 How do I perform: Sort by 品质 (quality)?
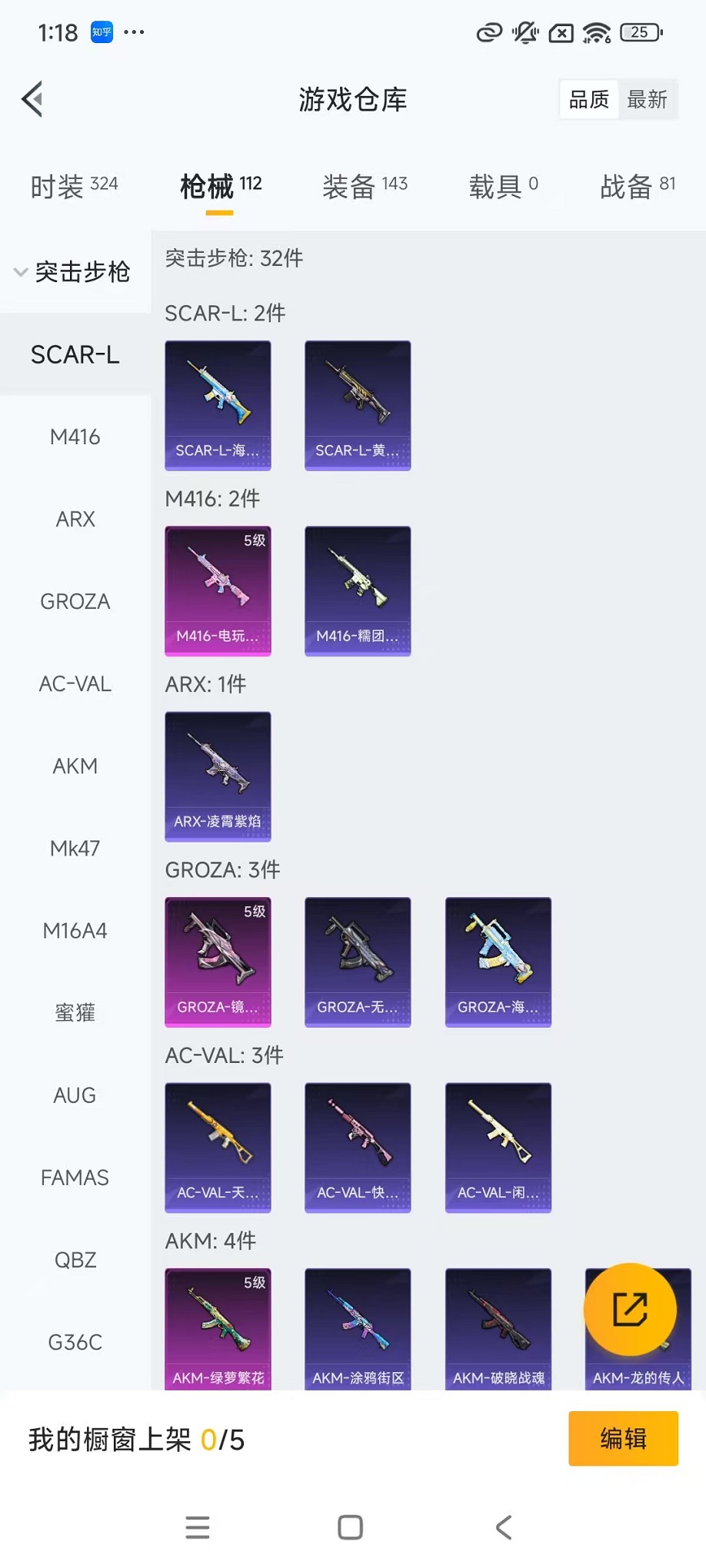[x=589, y=99]
